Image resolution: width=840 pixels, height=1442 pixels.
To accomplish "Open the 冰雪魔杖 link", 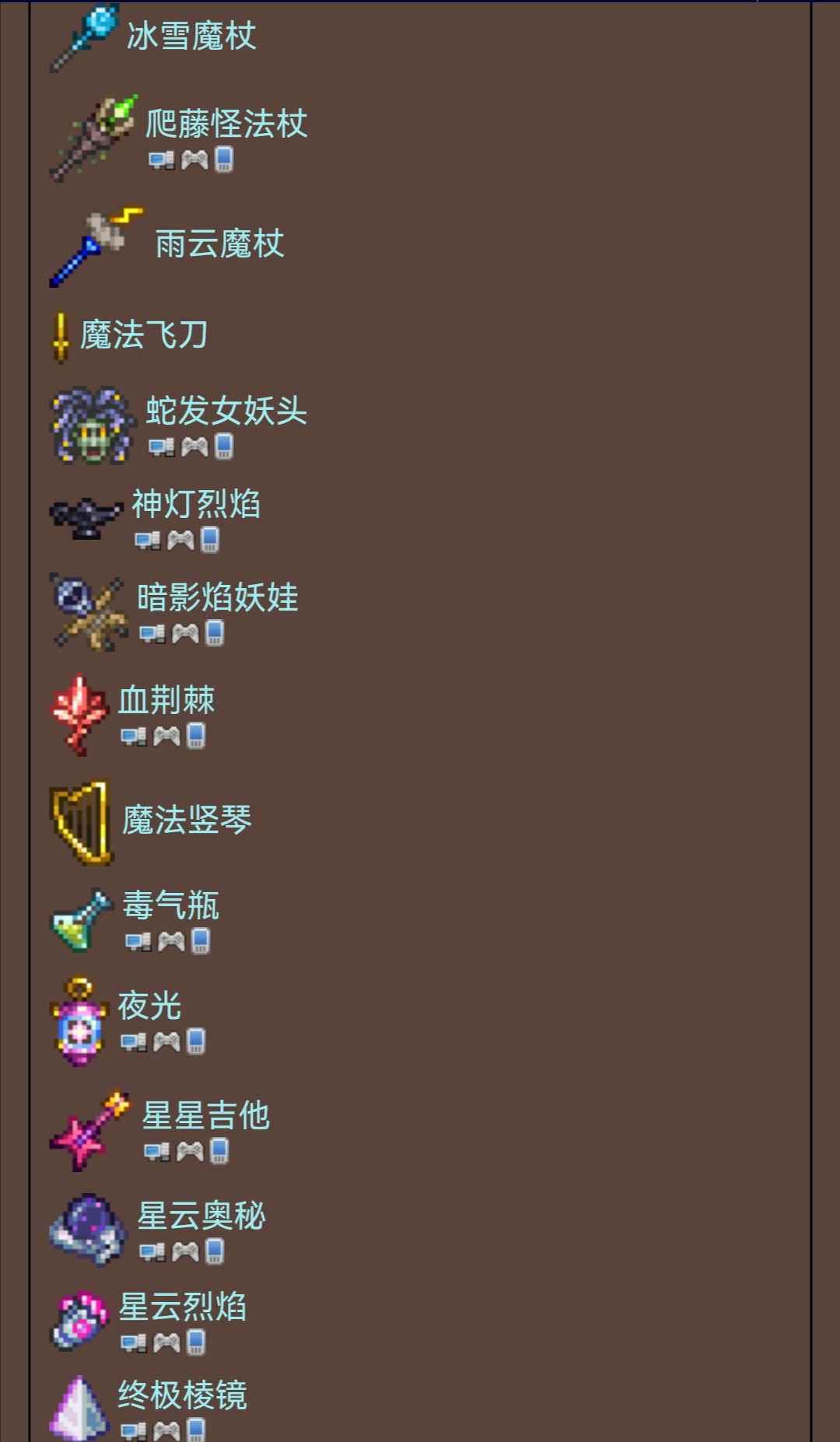I will coord(191,37).
